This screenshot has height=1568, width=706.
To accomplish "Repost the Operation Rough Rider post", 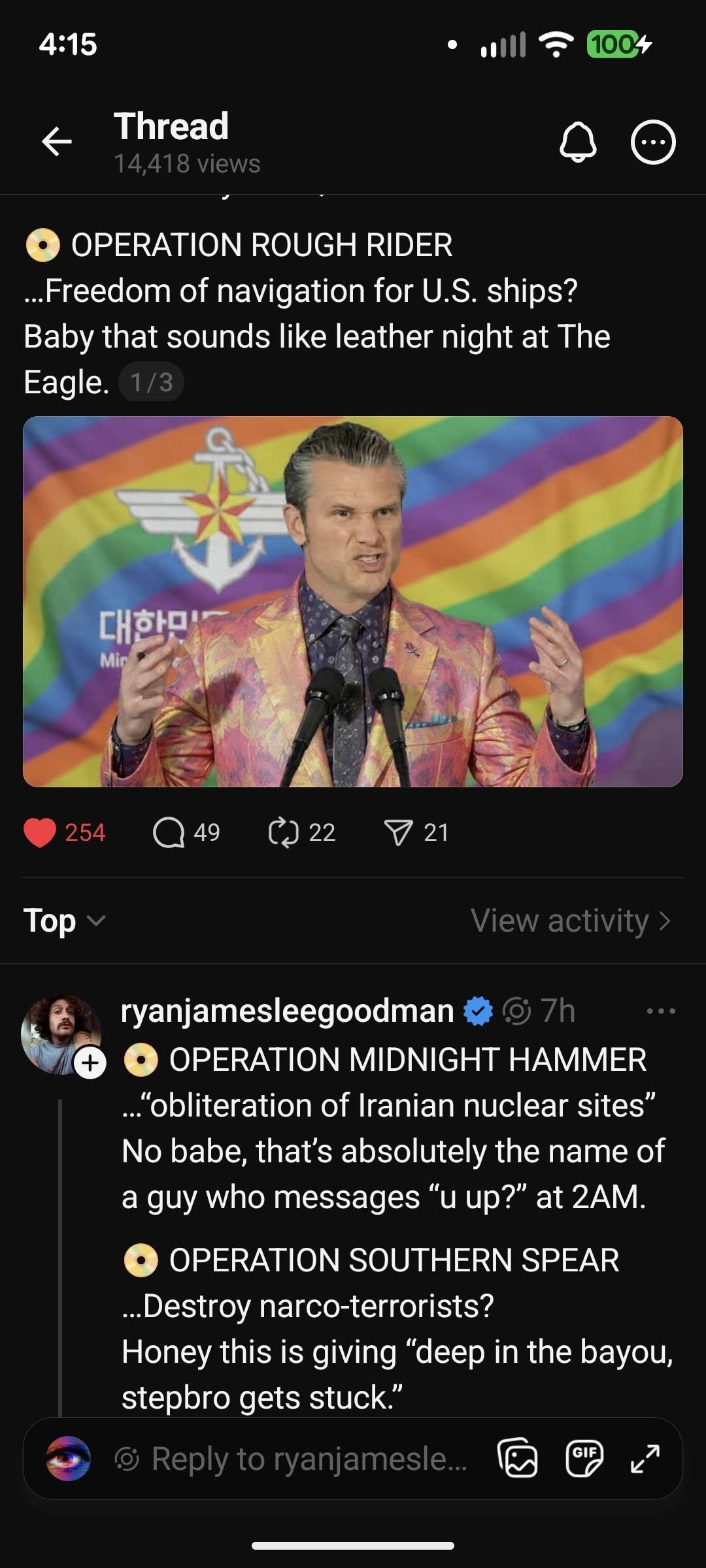I will (x=284, y=832).
